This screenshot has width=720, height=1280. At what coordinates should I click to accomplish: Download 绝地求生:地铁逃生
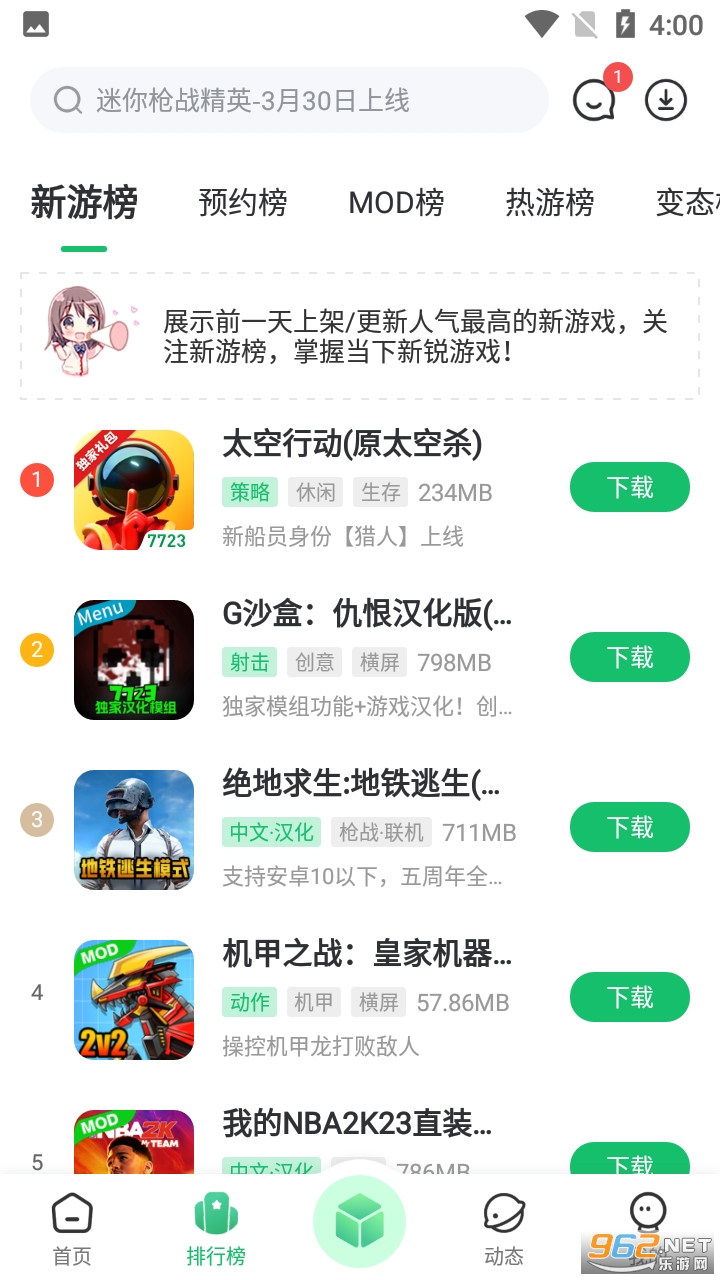click(629, 828)
